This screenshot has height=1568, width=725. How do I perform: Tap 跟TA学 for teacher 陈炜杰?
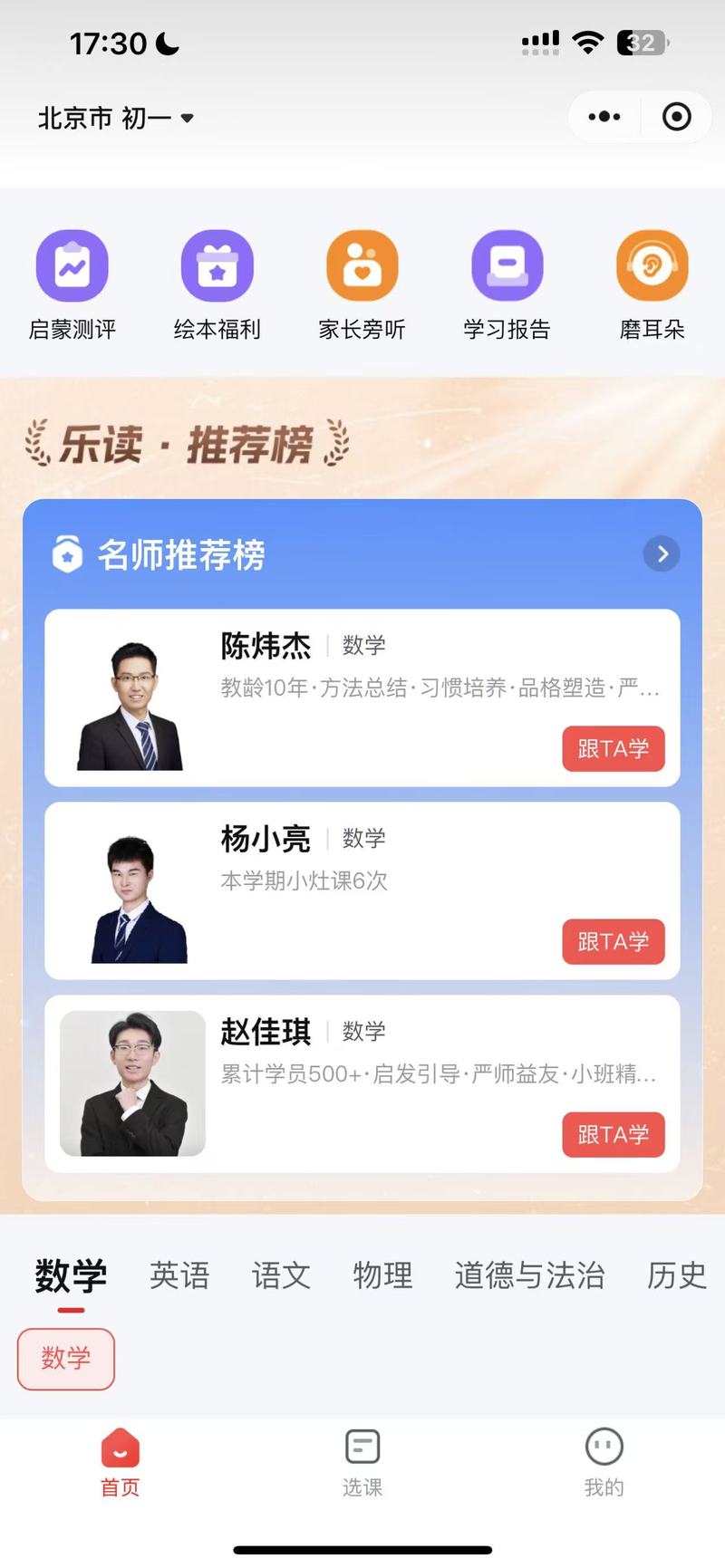pos(614,749)
